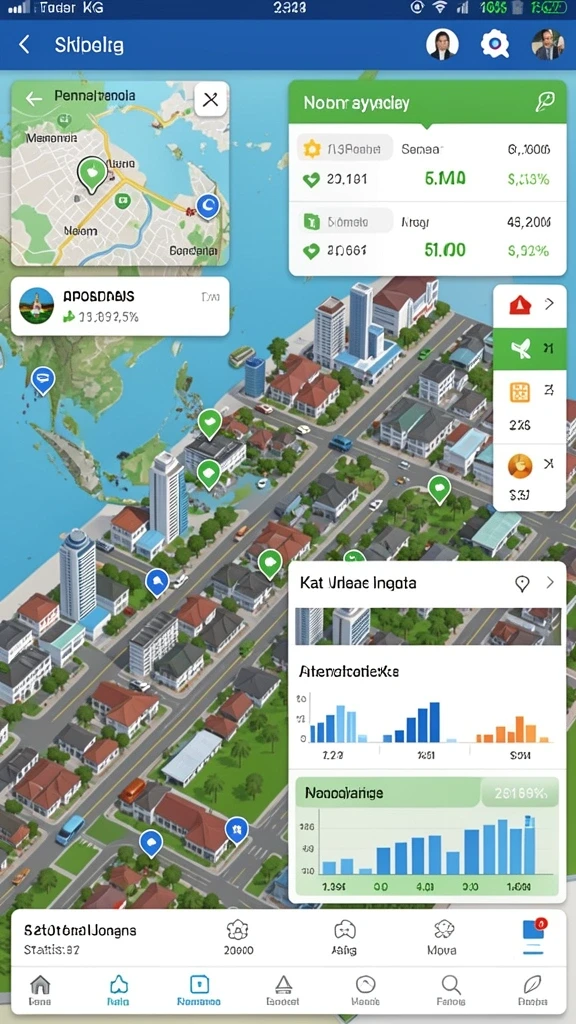Screen dimensions: 576x1024
Task: Select the orange coin item in the side panel
Action: tap(530, 477)
